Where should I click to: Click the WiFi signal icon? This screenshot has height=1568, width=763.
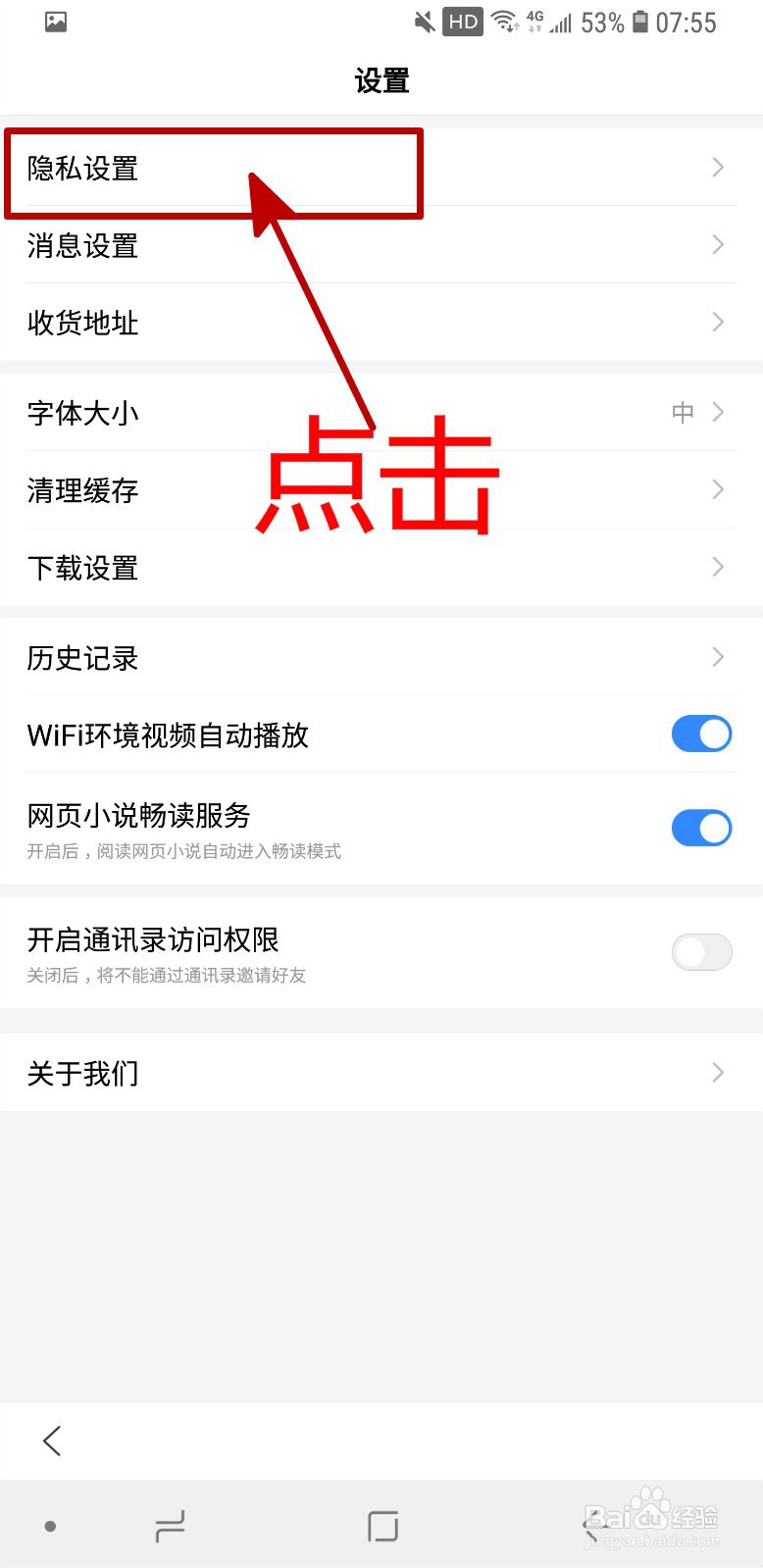pyautogui.click(x=504, y=22)
